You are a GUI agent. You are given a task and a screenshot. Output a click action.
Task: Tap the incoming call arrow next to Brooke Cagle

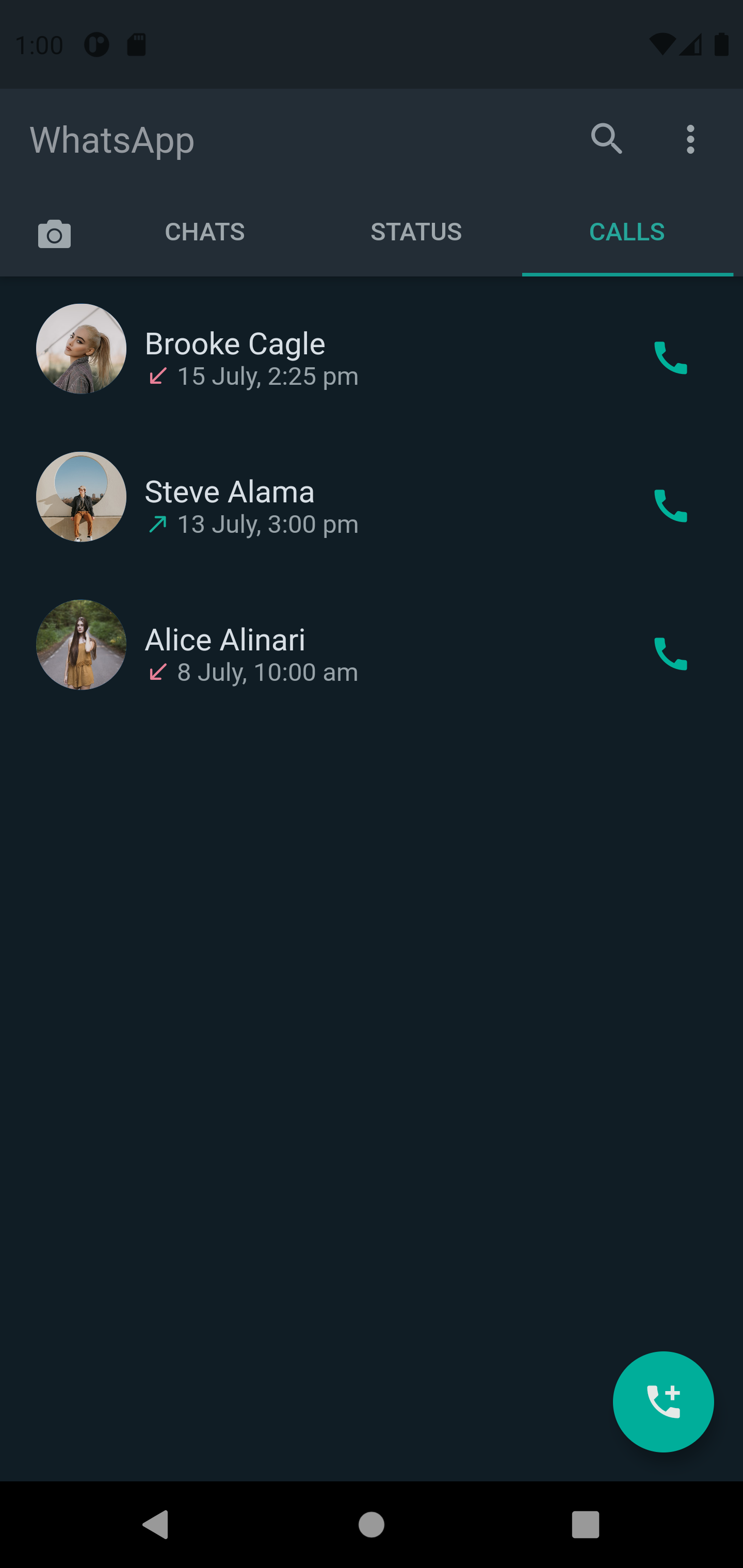[x=158, y=376]
